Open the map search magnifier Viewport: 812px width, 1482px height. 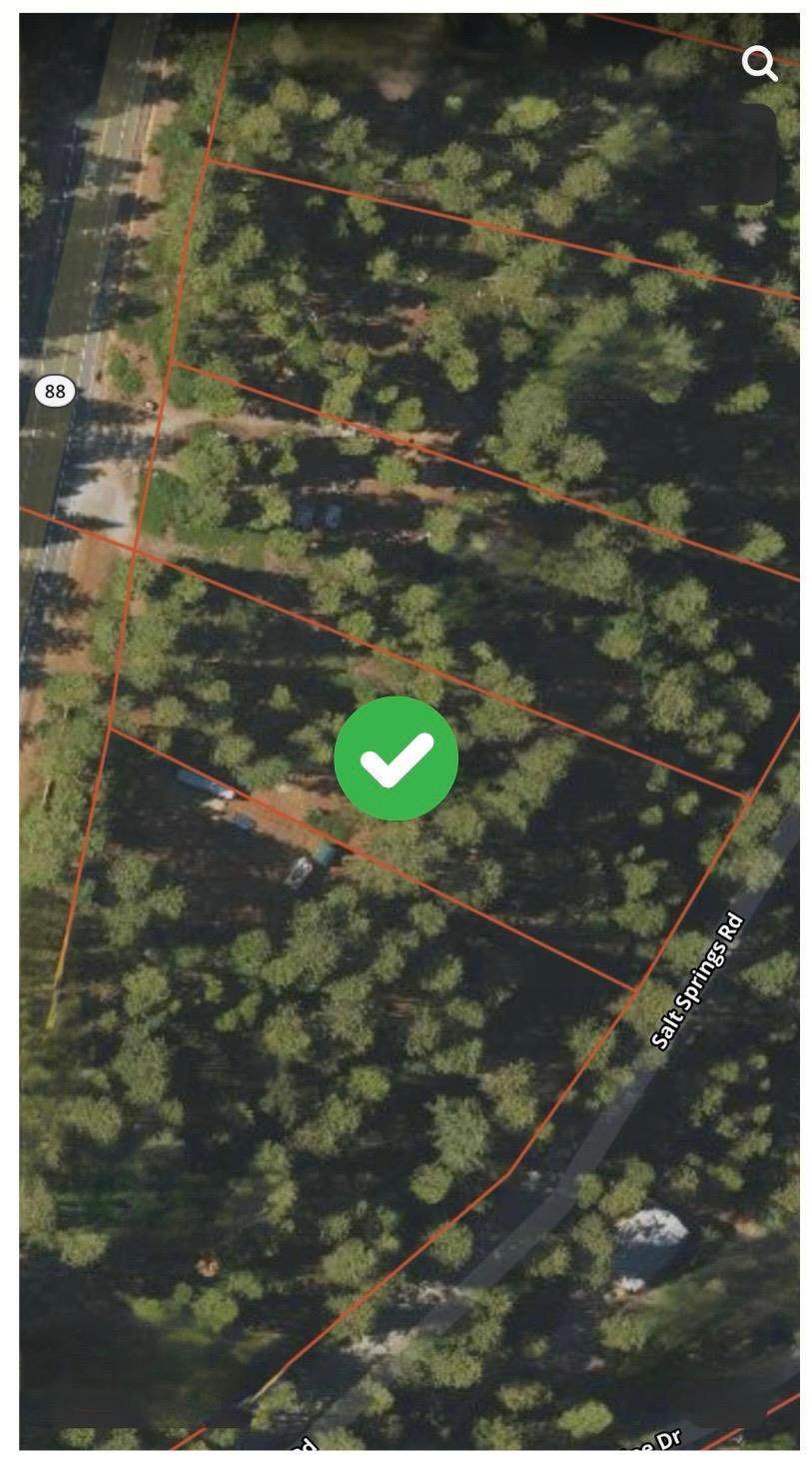759,65
